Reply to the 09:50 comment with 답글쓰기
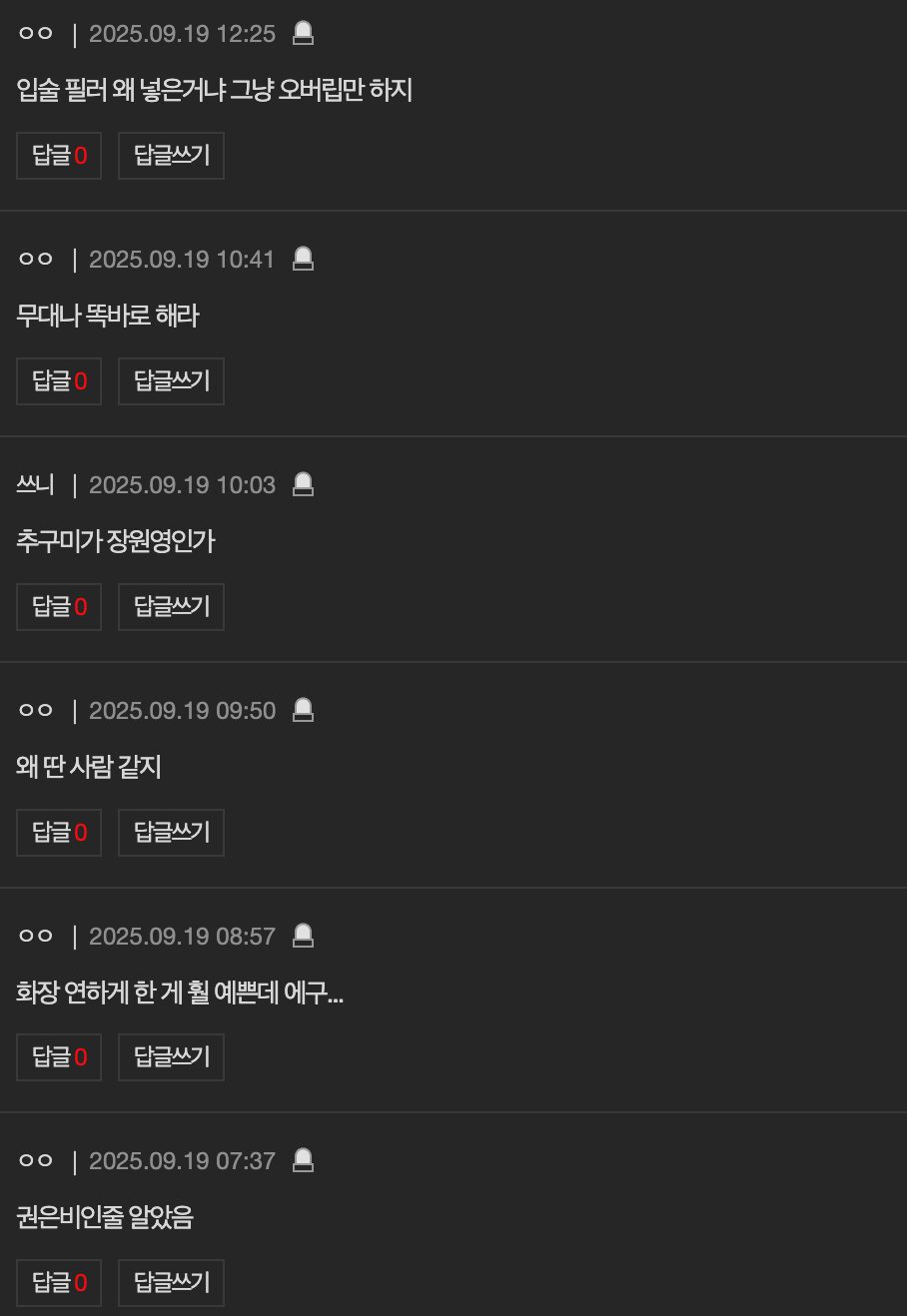907x1316 pixels. click(171, 833)
